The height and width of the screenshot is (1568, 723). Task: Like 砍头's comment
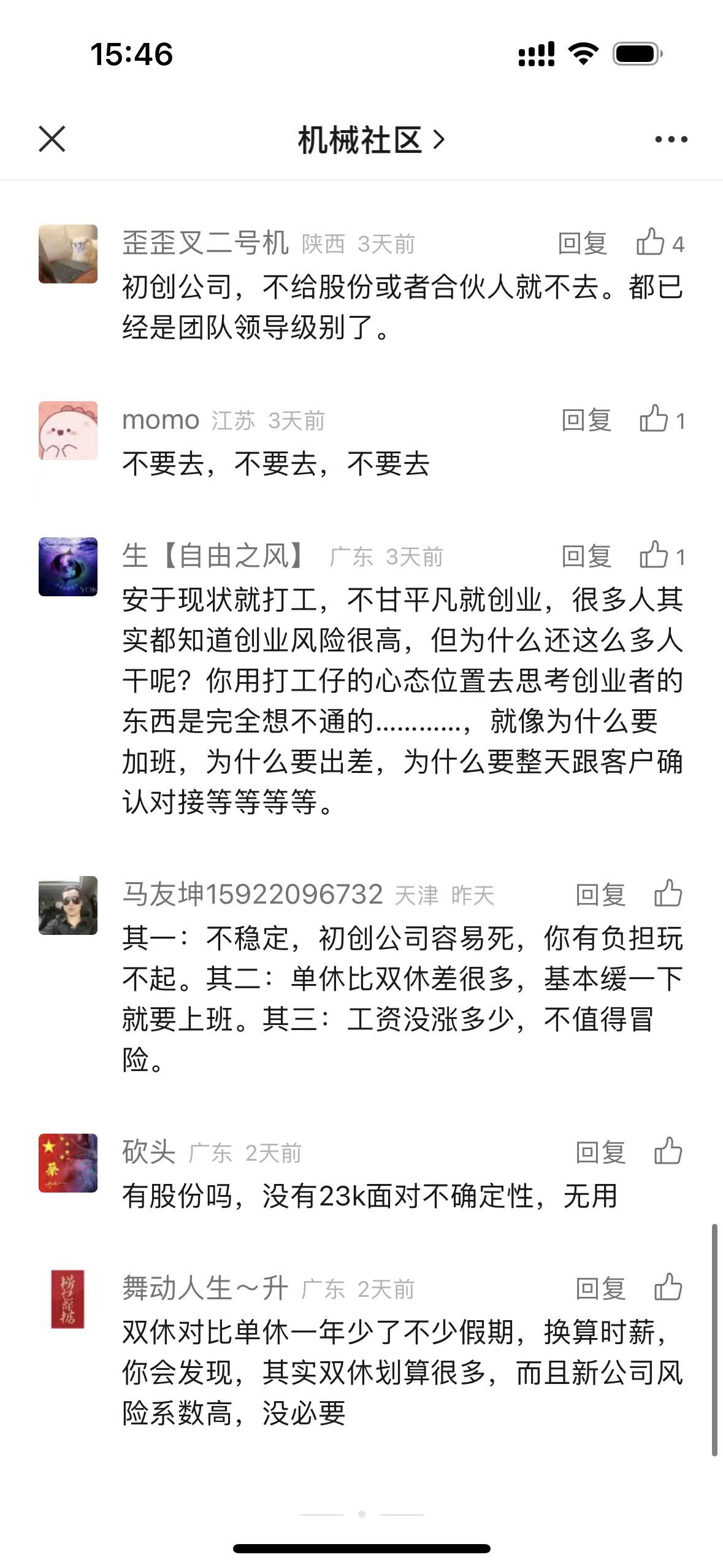point(668,1151)
